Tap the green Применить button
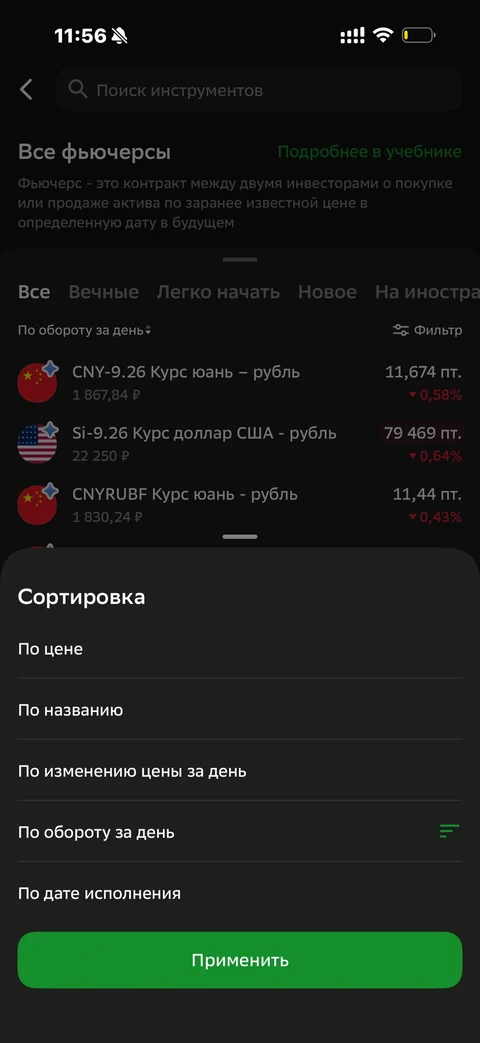Screen dimensions: 480x1043 pyautogui.click(x=239, y=960)
